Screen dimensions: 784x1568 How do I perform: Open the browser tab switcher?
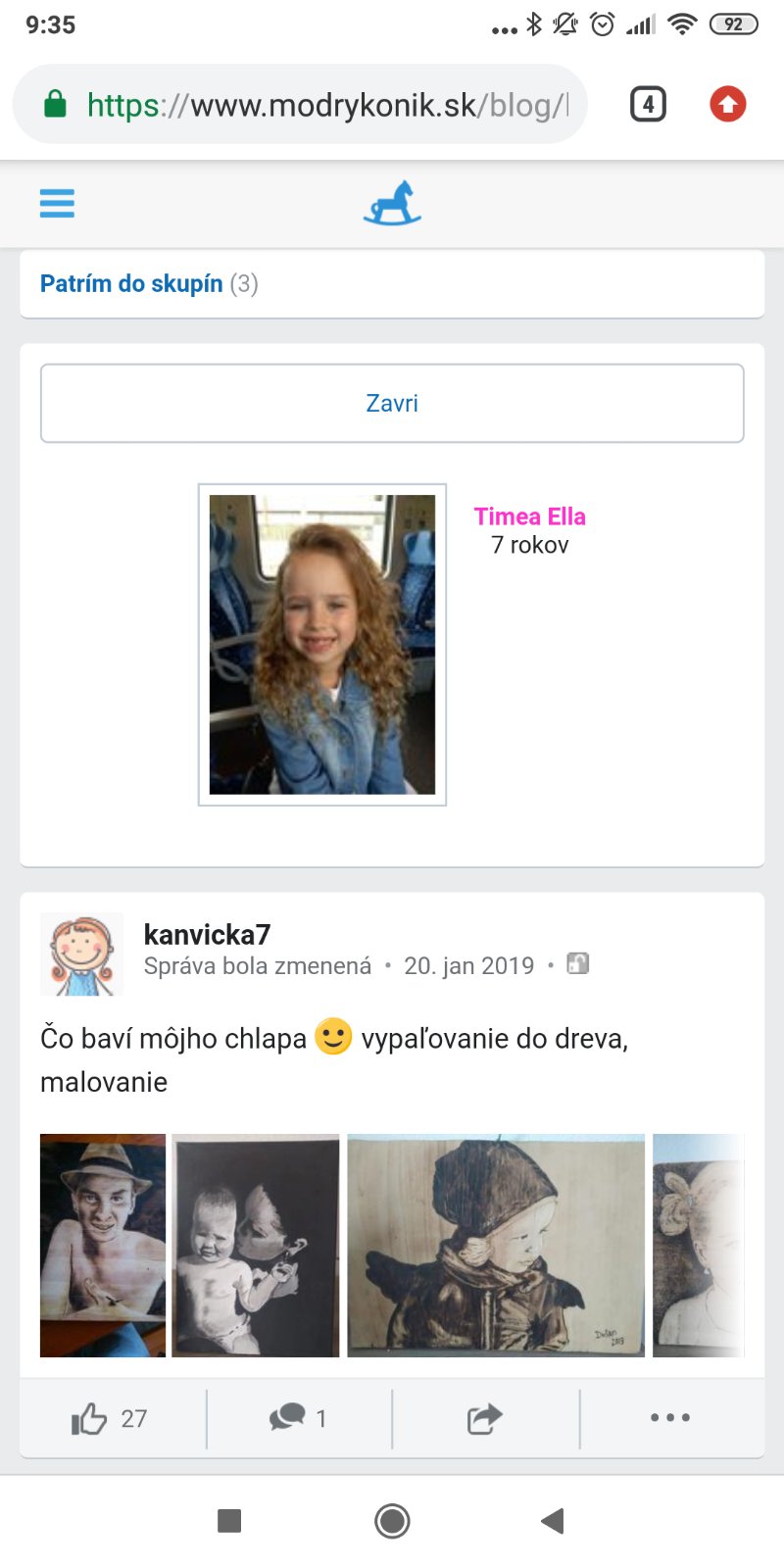click(648, 105)
